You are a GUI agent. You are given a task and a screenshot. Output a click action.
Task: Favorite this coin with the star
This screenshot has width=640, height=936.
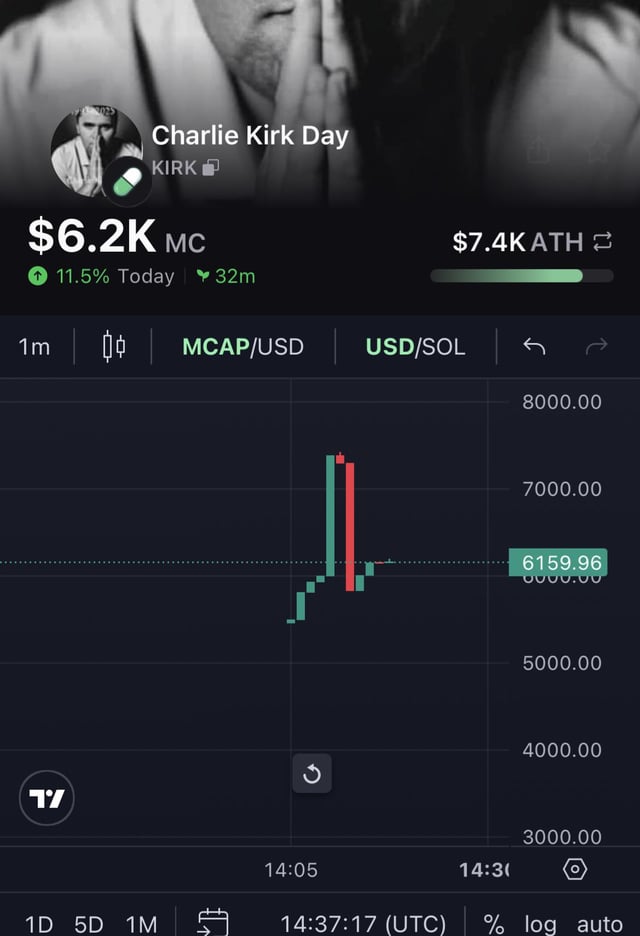597,151
